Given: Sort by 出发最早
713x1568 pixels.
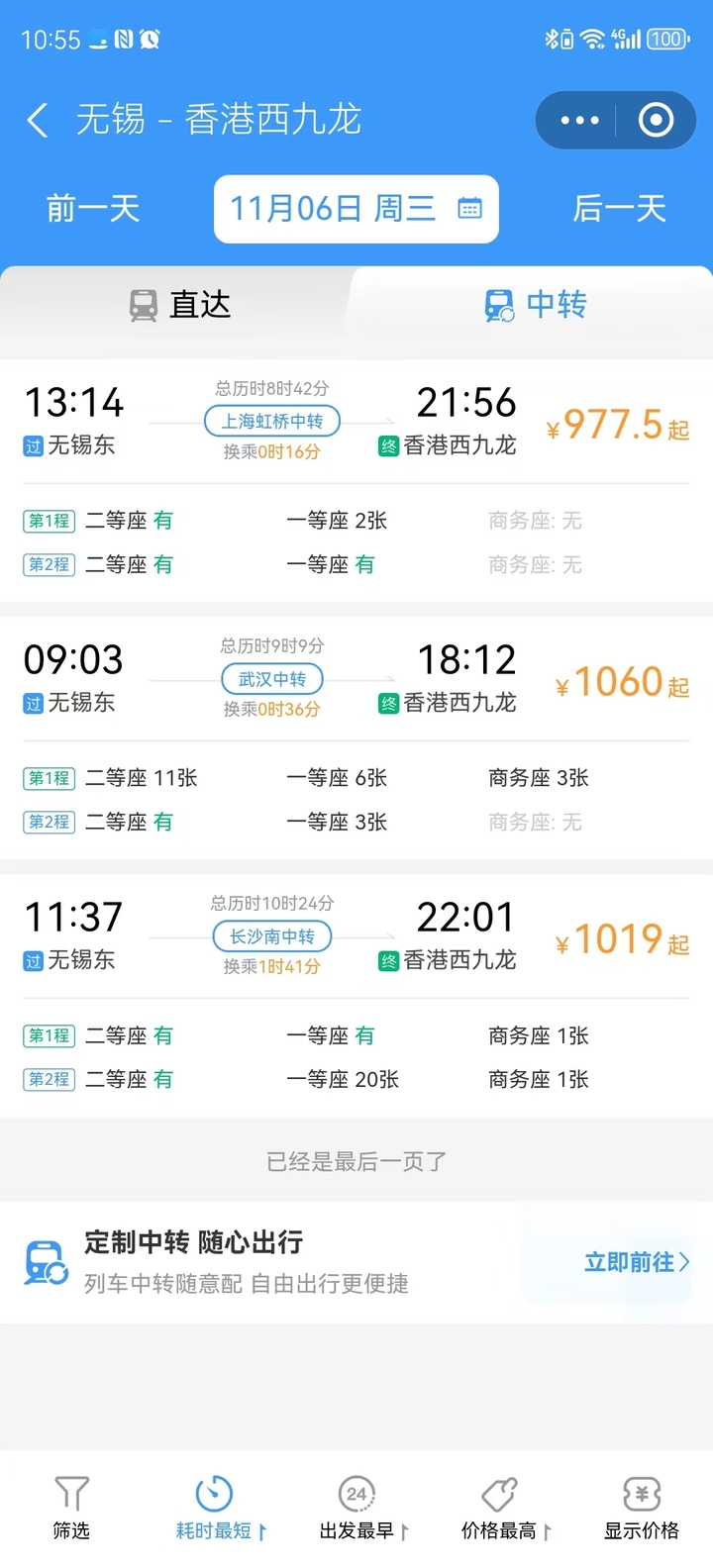Looking at the screenshot, I should tap(358, 1509).
